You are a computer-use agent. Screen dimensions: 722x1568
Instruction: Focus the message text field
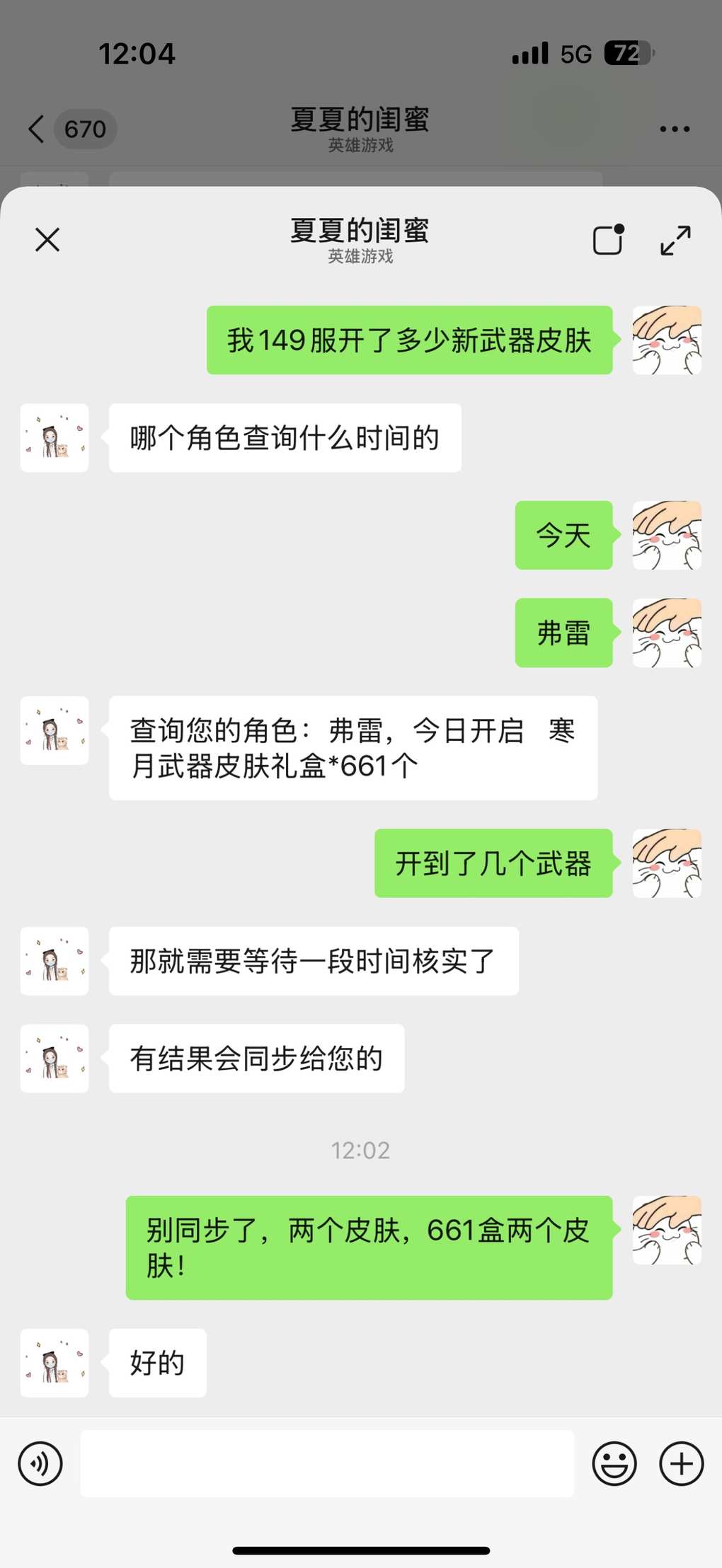pos(327,1463)
